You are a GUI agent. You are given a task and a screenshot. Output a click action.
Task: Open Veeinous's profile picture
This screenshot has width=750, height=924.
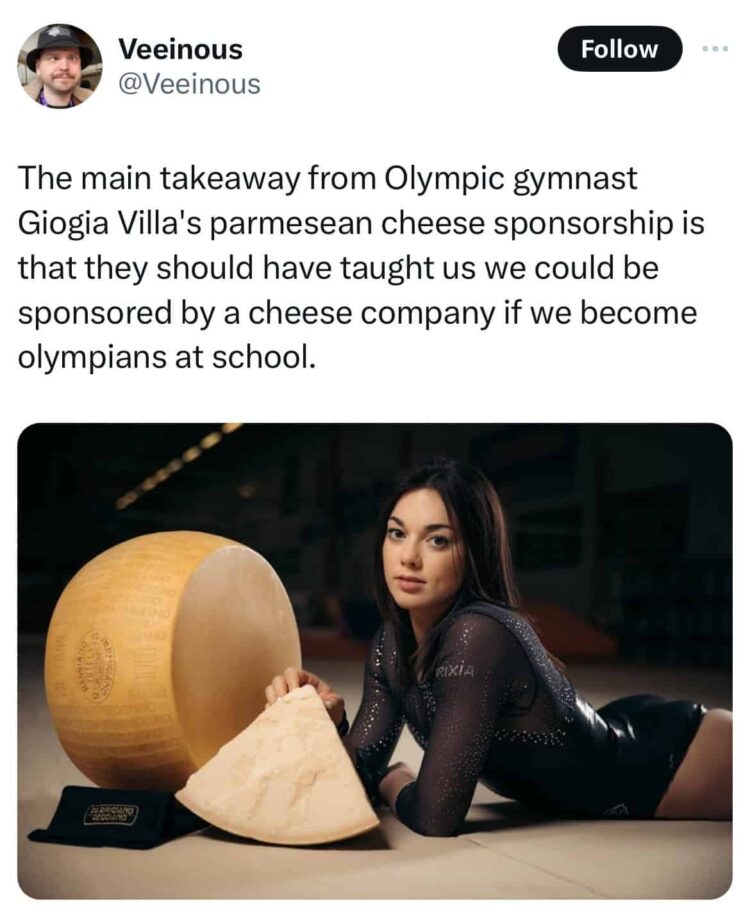[x=59, y=65]
